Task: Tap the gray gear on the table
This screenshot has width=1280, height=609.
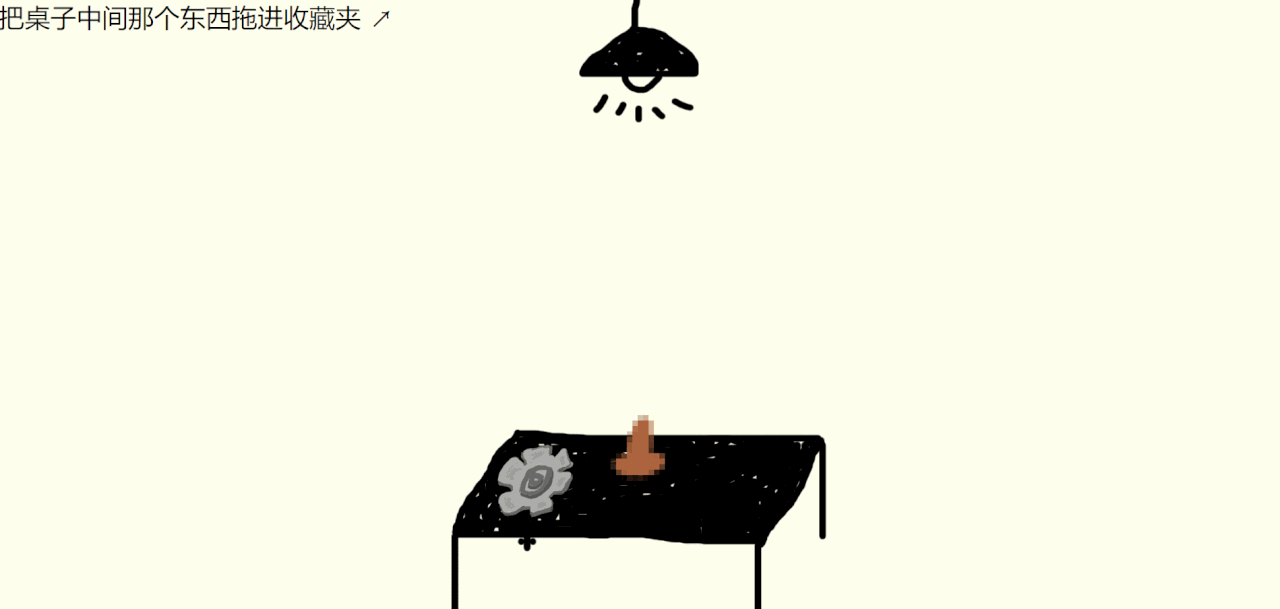Action: [535, 480]
